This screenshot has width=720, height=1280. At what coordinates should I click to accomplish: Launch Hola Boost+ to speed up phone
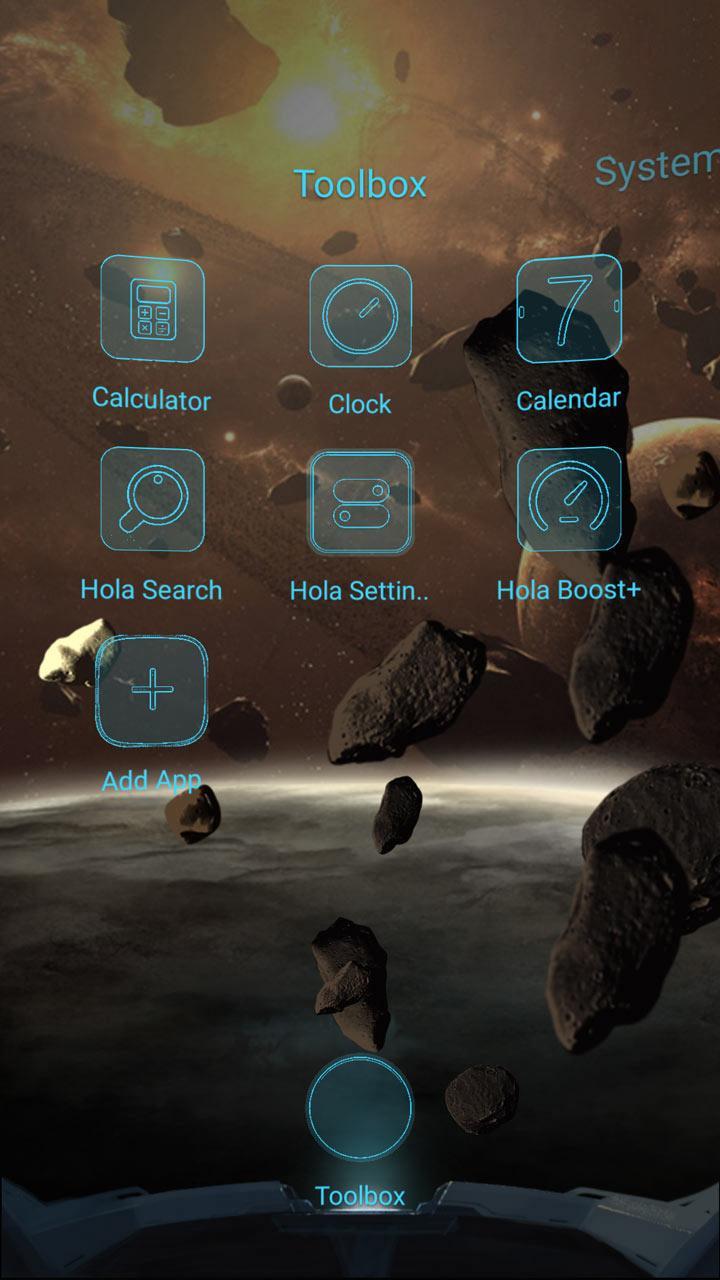[x=568, y=500]
